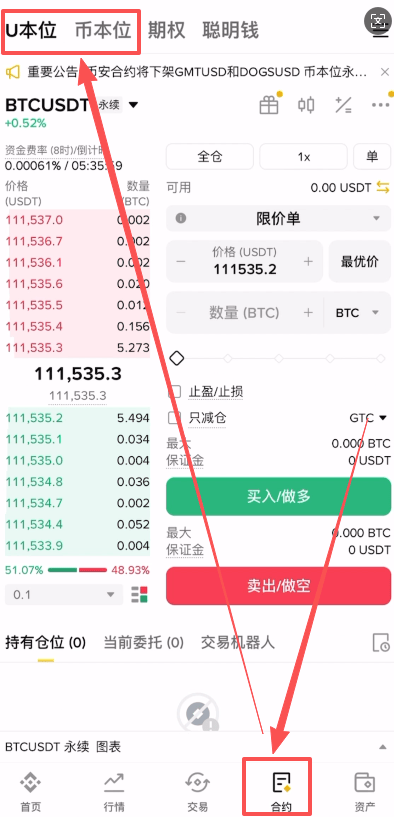The width and height of the screenshot is (394, 817).
Task: Switch to the 聪明钱 tab
Action: pos(230,30)
